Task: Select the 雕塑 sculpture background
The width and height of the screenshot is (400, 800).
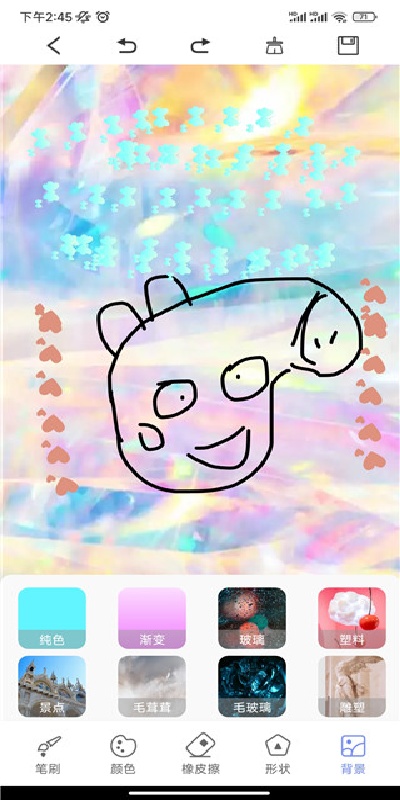Action: point(352,686)
